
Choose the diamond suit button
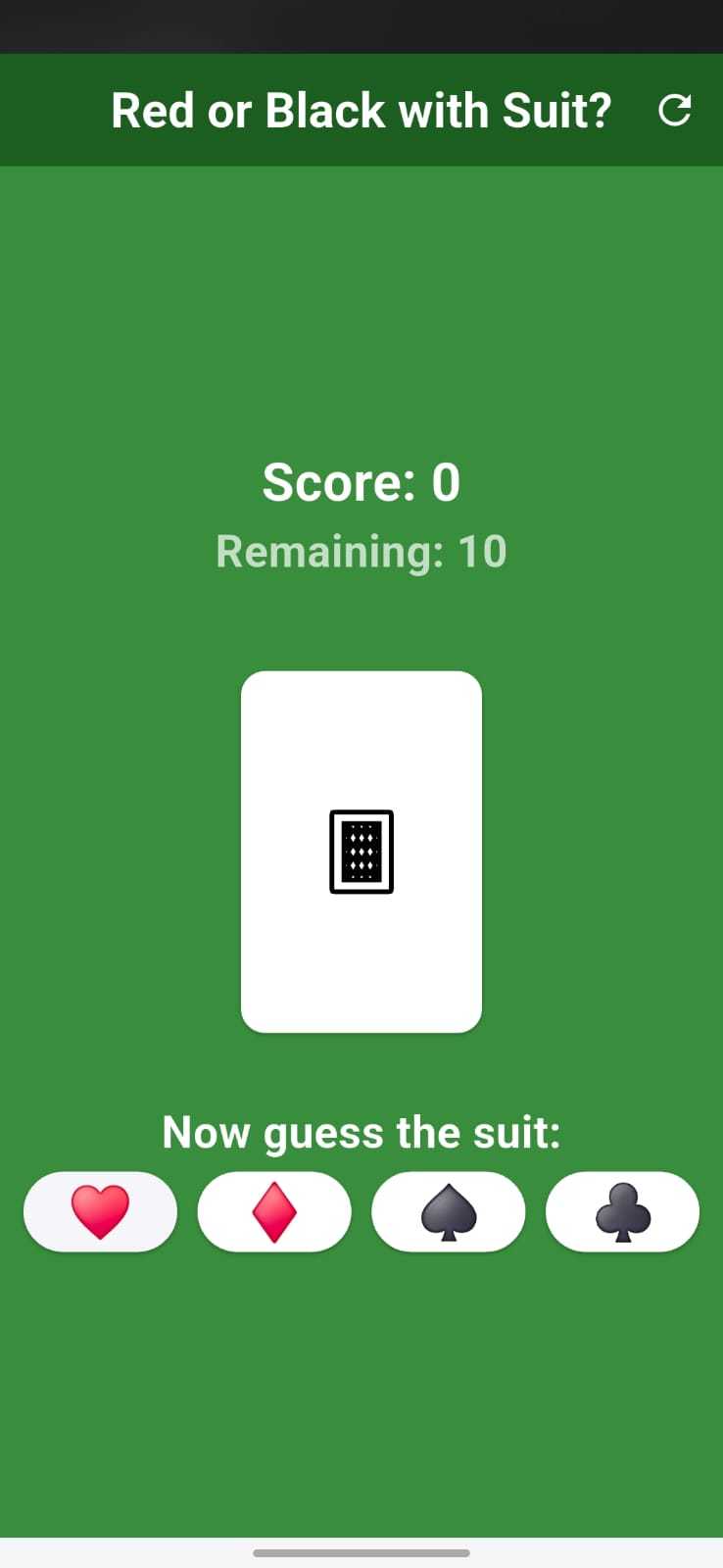(x=274, y=1211)
